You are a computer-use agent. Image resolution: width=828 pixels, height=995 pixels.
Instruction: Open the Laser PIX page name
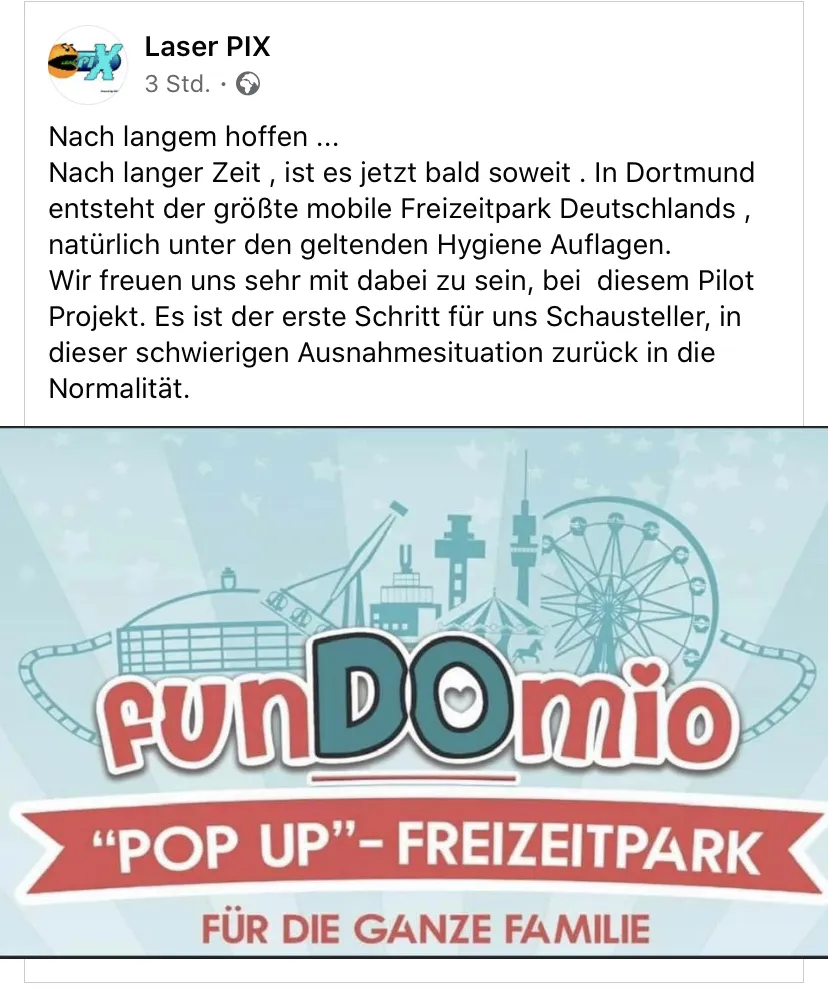[207, 46]
